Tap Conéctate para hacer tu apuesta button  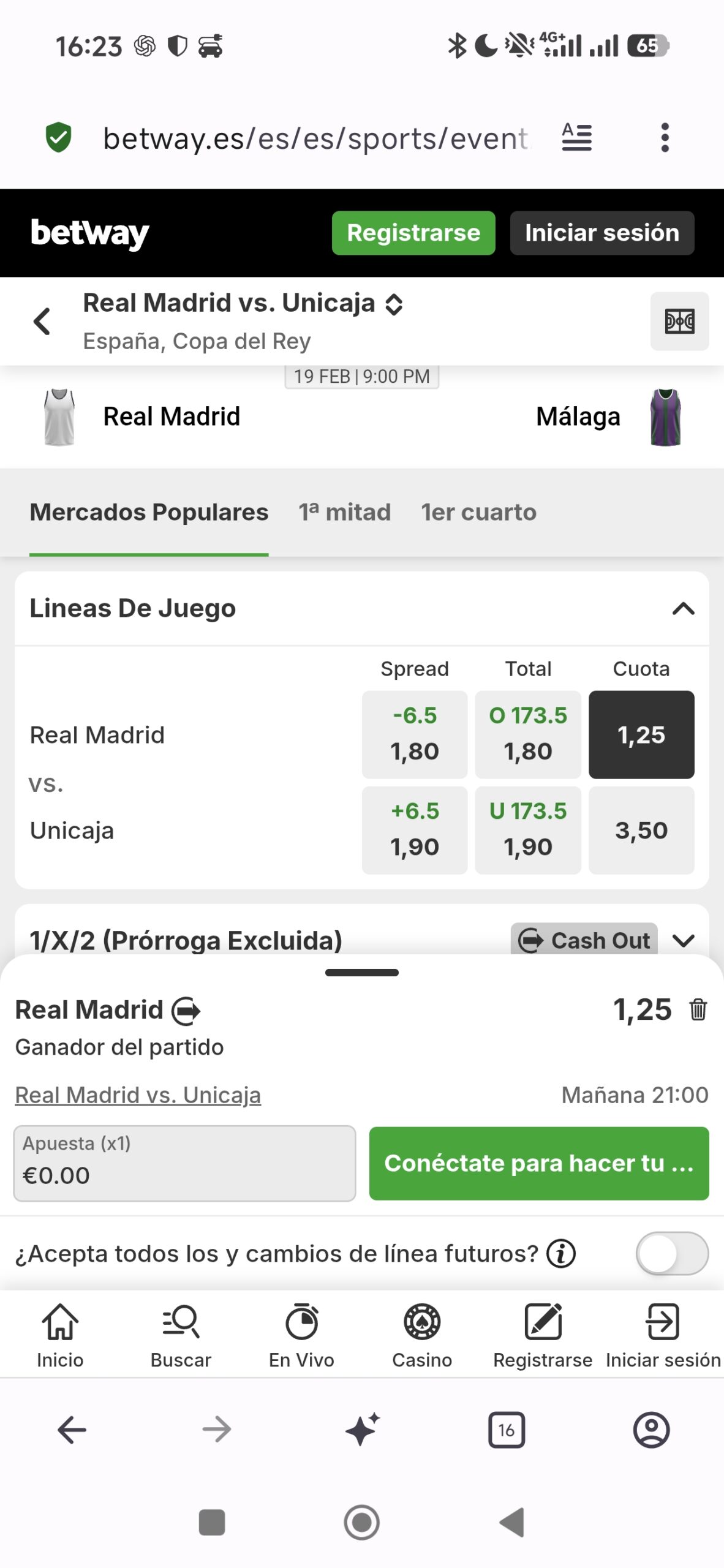pos(538,1164)
